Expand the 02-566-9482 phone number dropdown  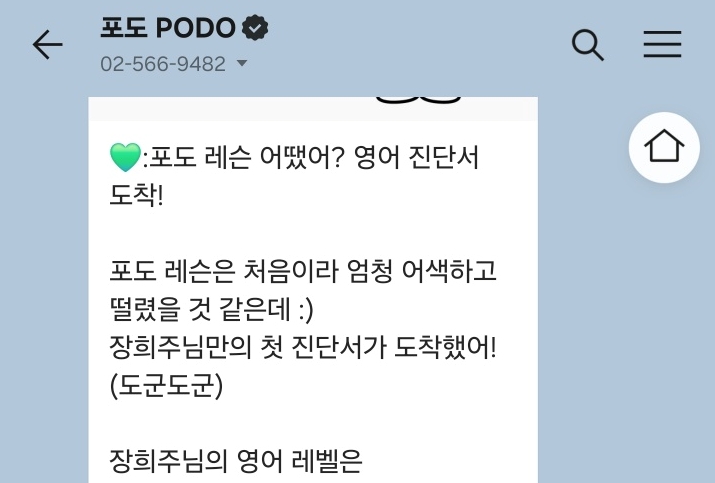(241, 64)
